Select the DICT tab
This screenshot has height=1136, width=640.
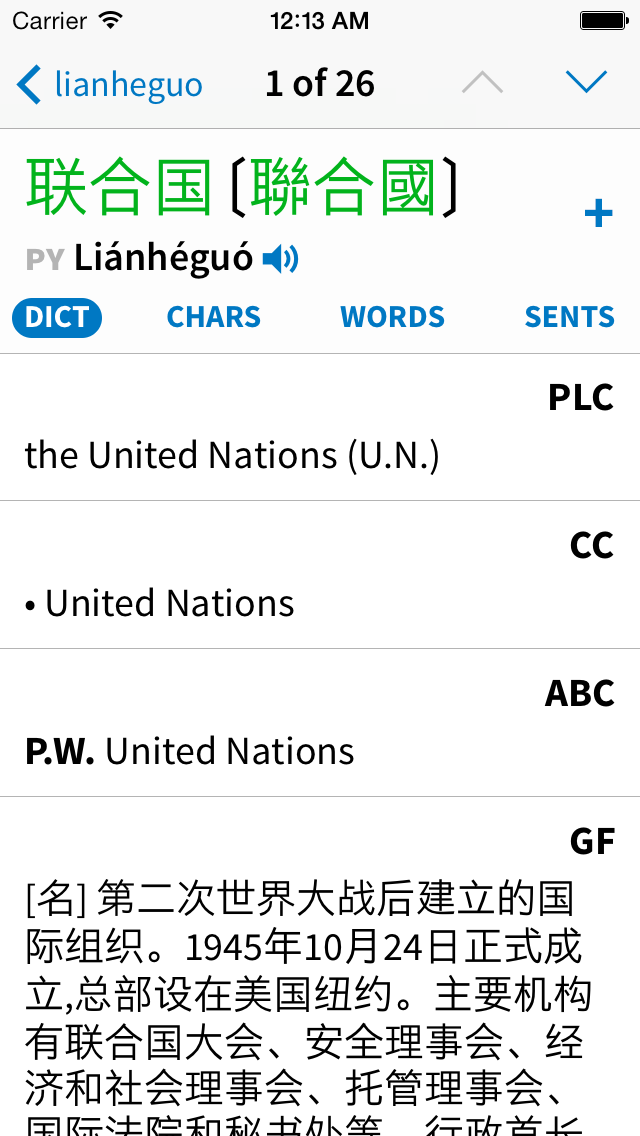coord(57,317)
